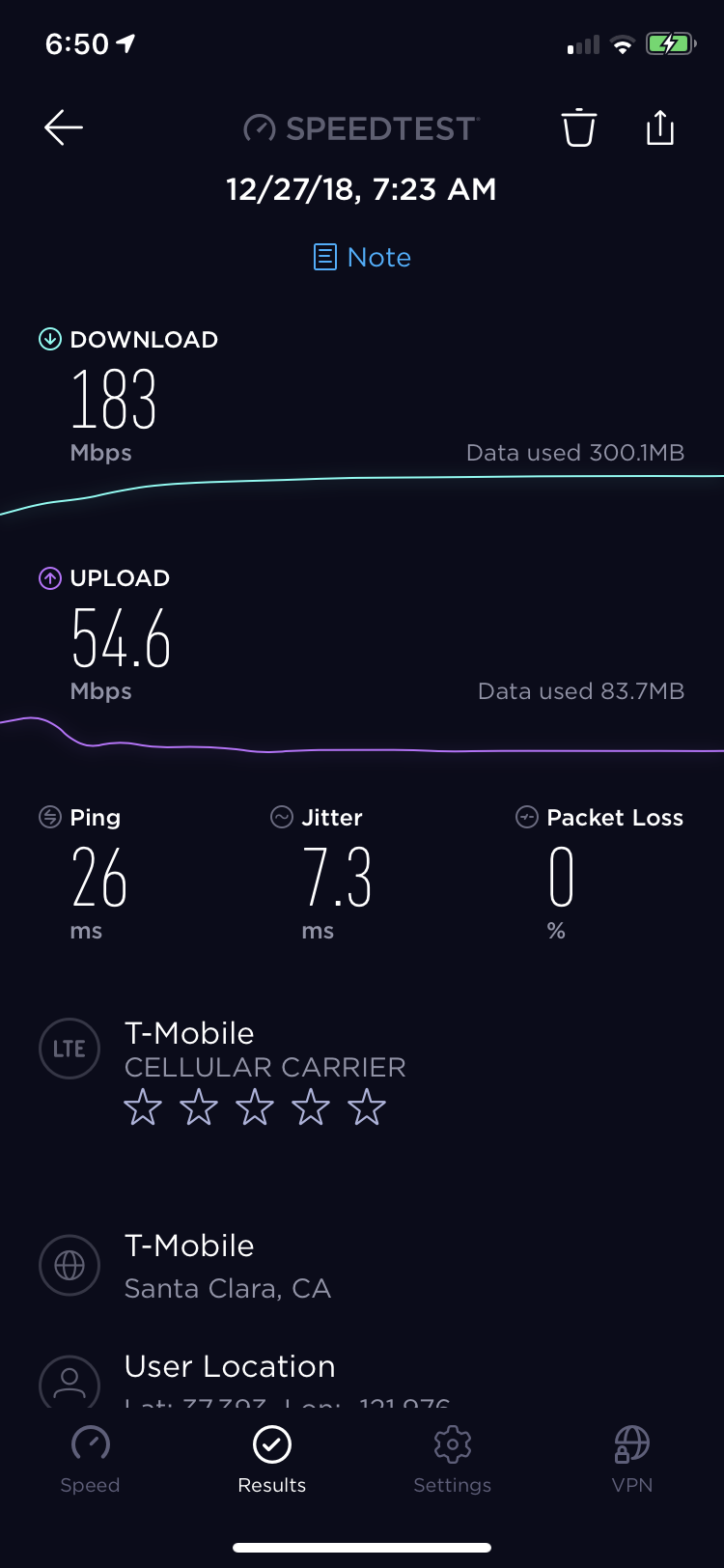Switch to the Speed tab
The width and height of the screenshot is (724, 1568).
pyautogui.click(x=90, y=1459)
